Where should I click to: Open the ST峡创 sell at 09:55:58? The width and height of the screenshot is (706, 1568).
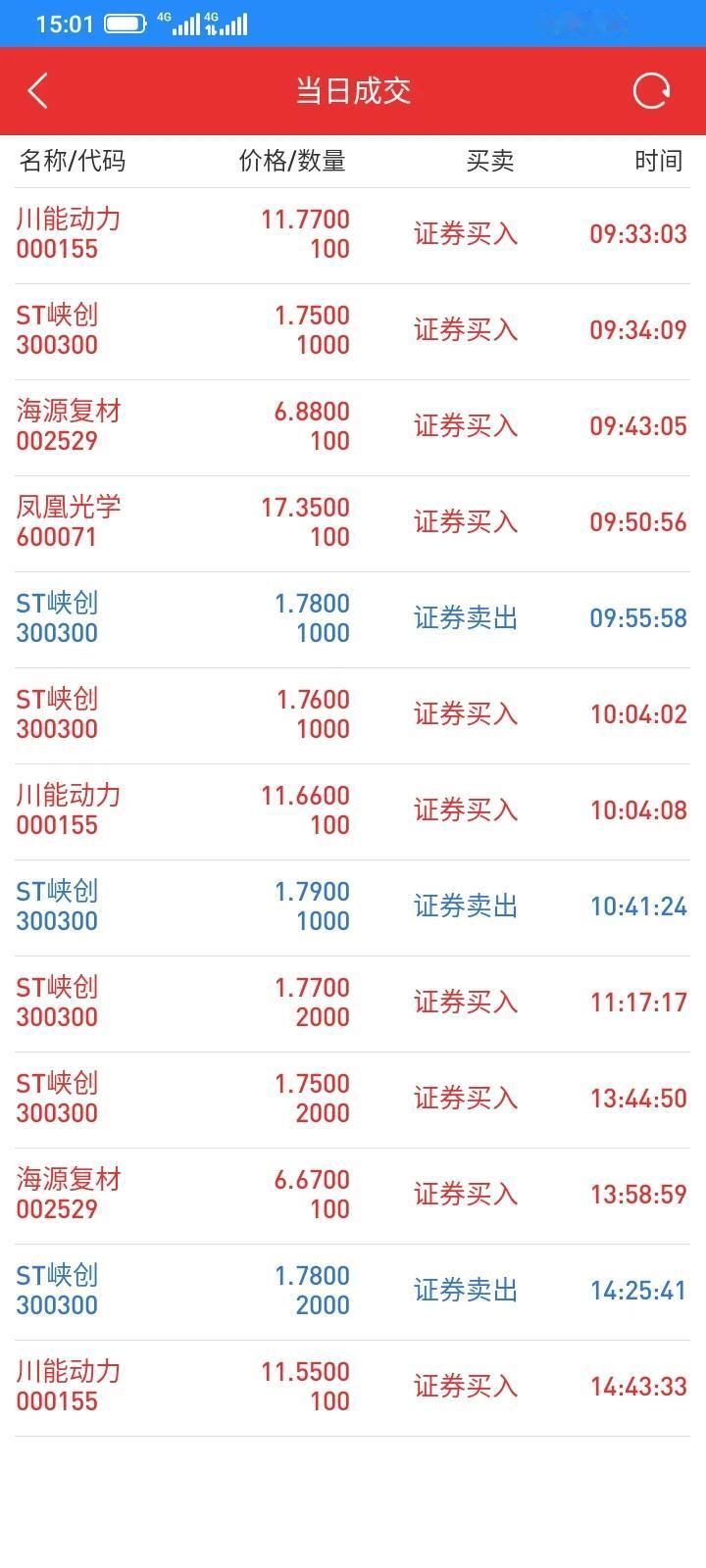click(353, 619)
